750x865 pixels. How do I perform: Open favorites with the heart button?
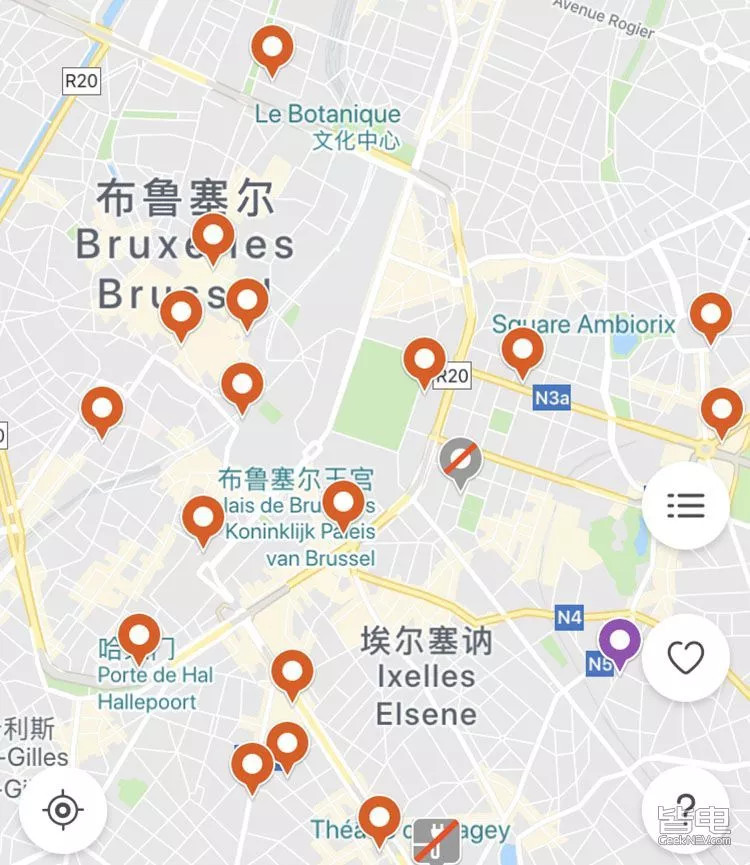[x=686, y=657]
